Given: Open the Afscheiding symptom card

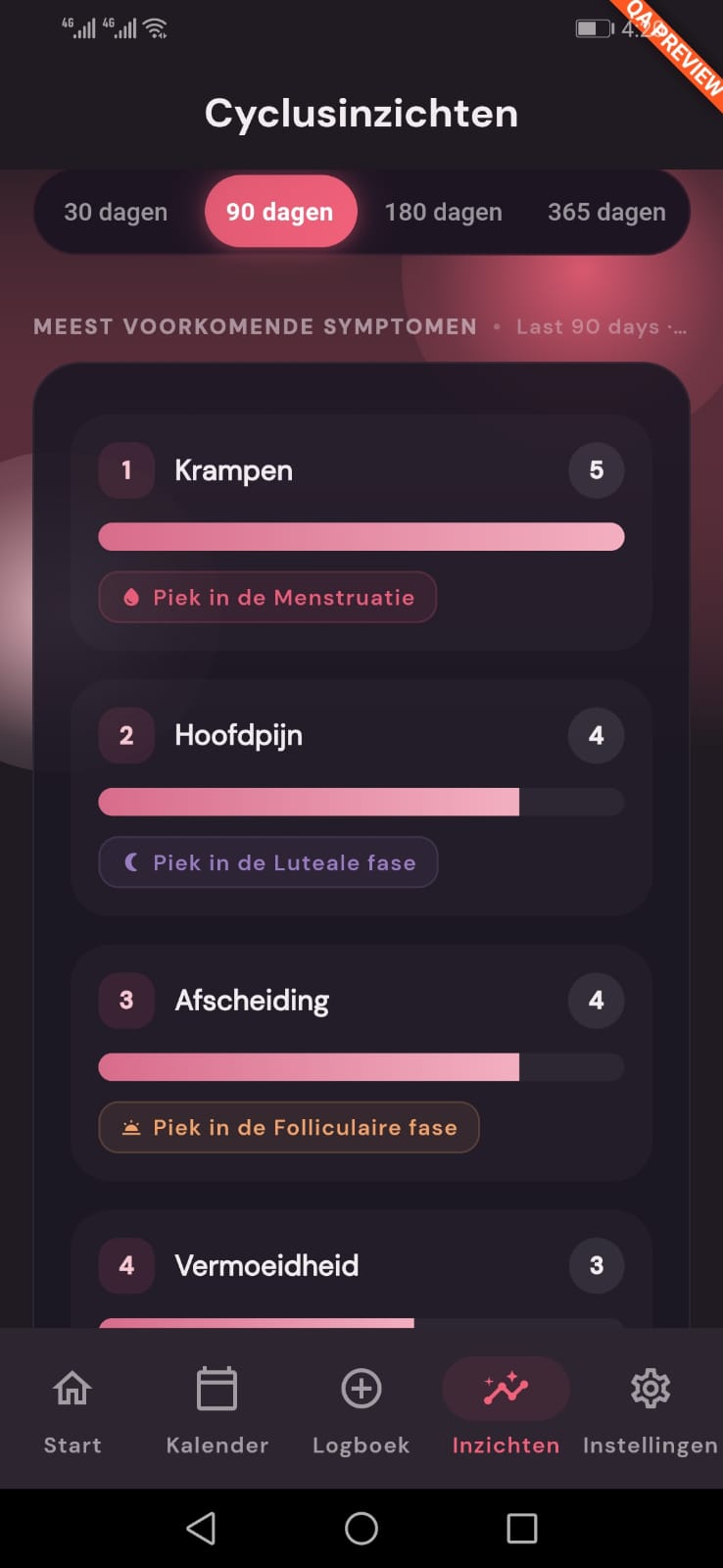Looking at the screenshot, I should [361, 1062].
